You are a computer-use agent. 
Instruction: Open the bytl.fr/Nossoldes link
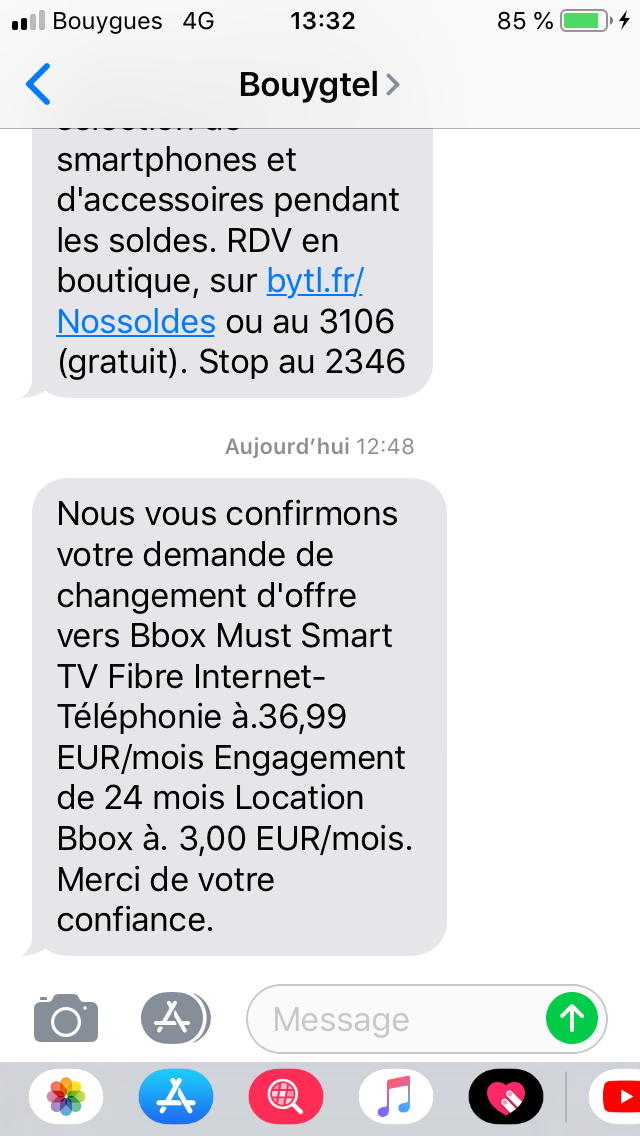coord(210,301)
